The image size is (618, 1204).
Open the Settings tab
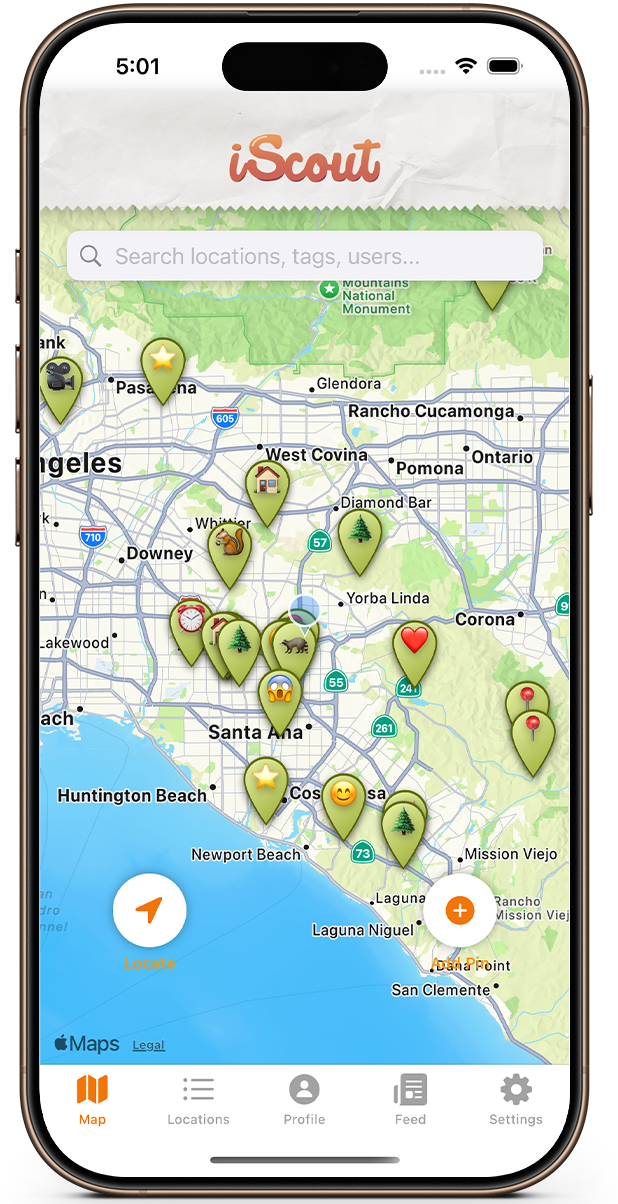coord(516,1099)
